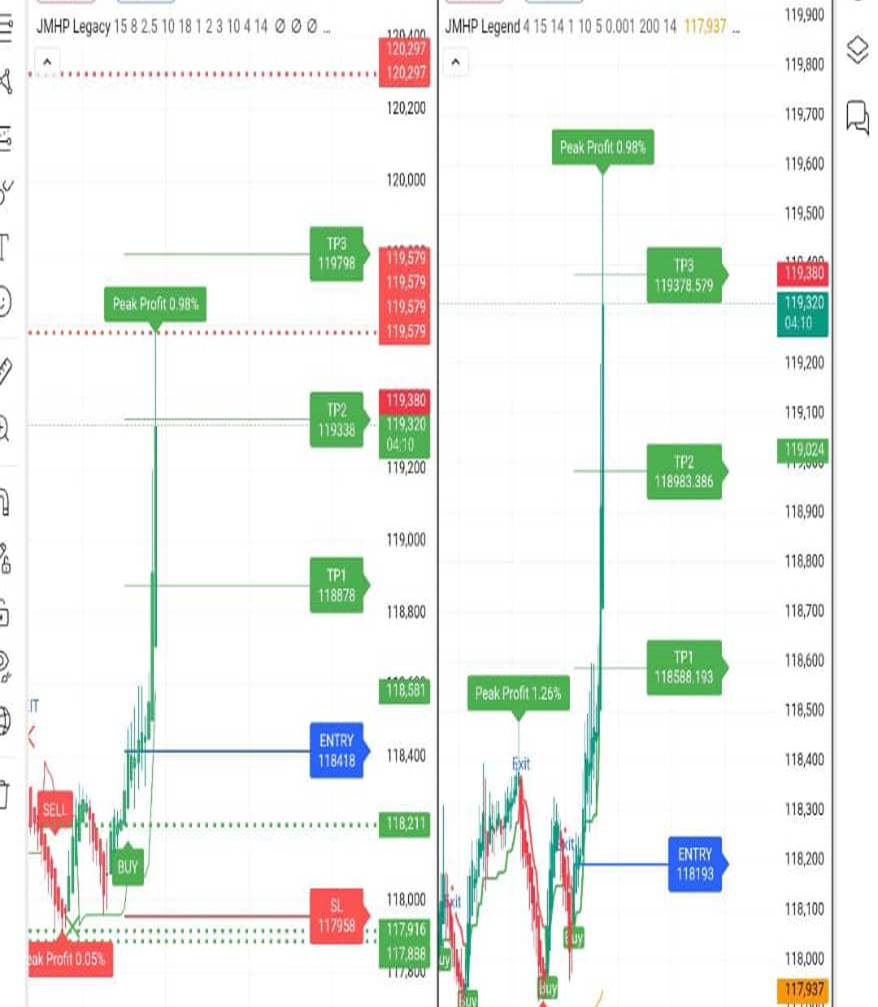Collapse the JMHP Legend indicator legend

tap(455, 62)
